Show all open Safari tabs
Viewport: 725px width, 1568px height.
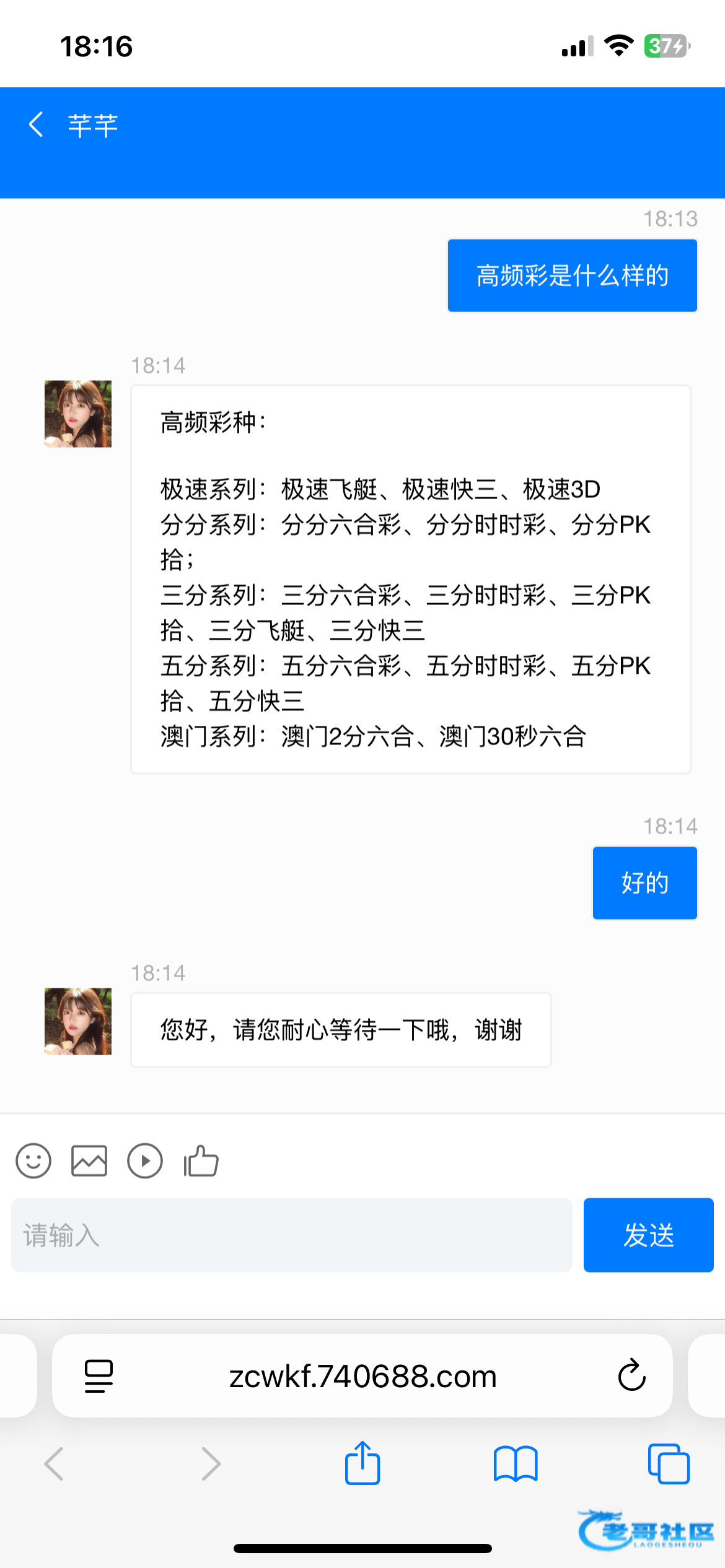click(x=668, y=1463)
